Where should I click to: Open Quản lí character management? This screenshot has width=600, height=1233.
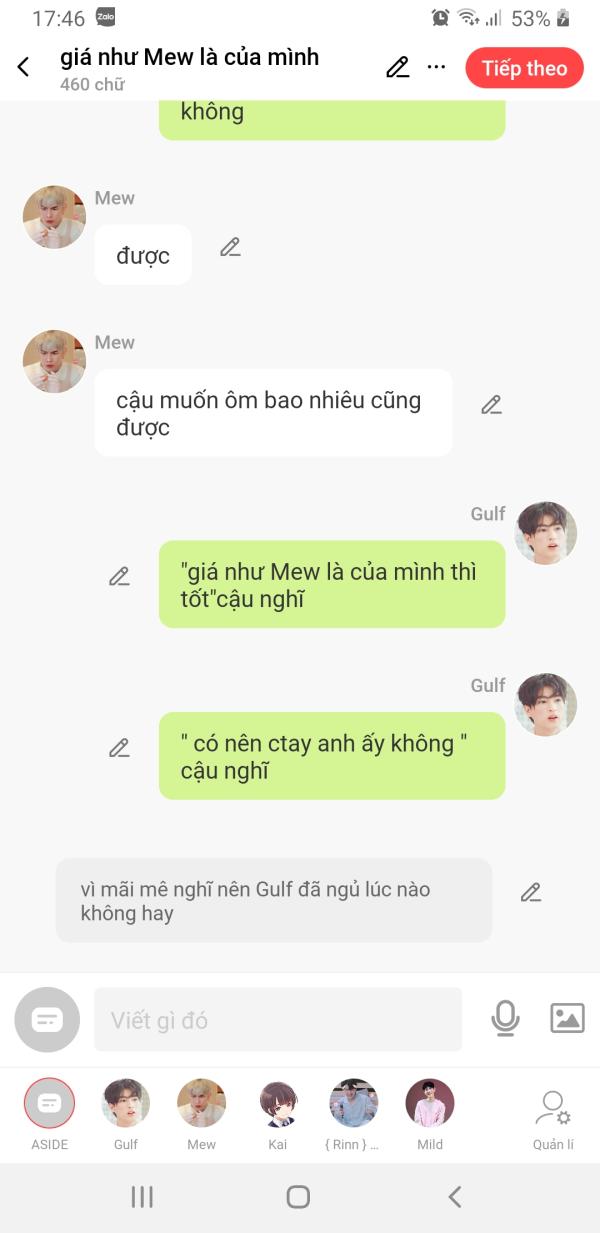(553, 1115)
